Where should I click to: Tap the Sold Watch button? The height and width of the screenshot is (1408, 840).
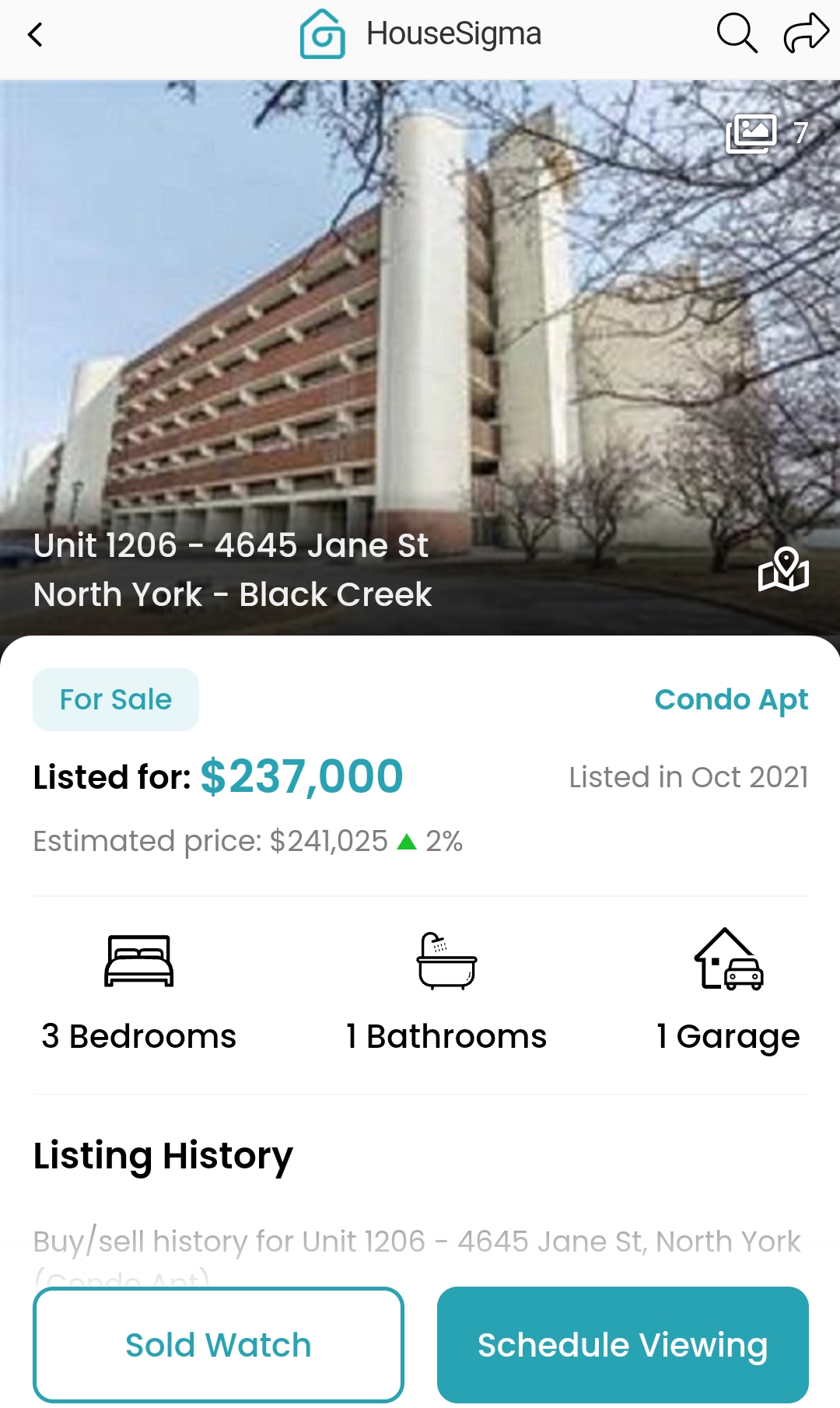coord(219,1345)
